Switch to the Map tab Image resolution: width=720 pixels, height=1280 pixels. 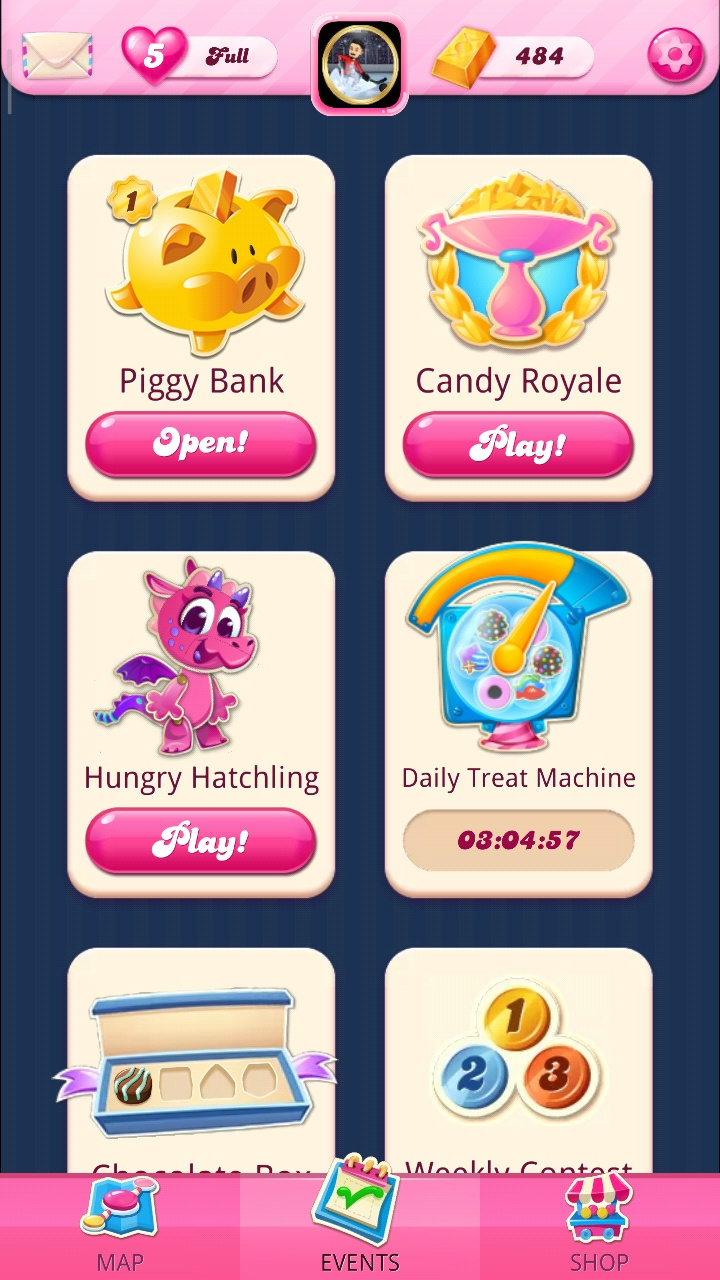point(120,1225)
